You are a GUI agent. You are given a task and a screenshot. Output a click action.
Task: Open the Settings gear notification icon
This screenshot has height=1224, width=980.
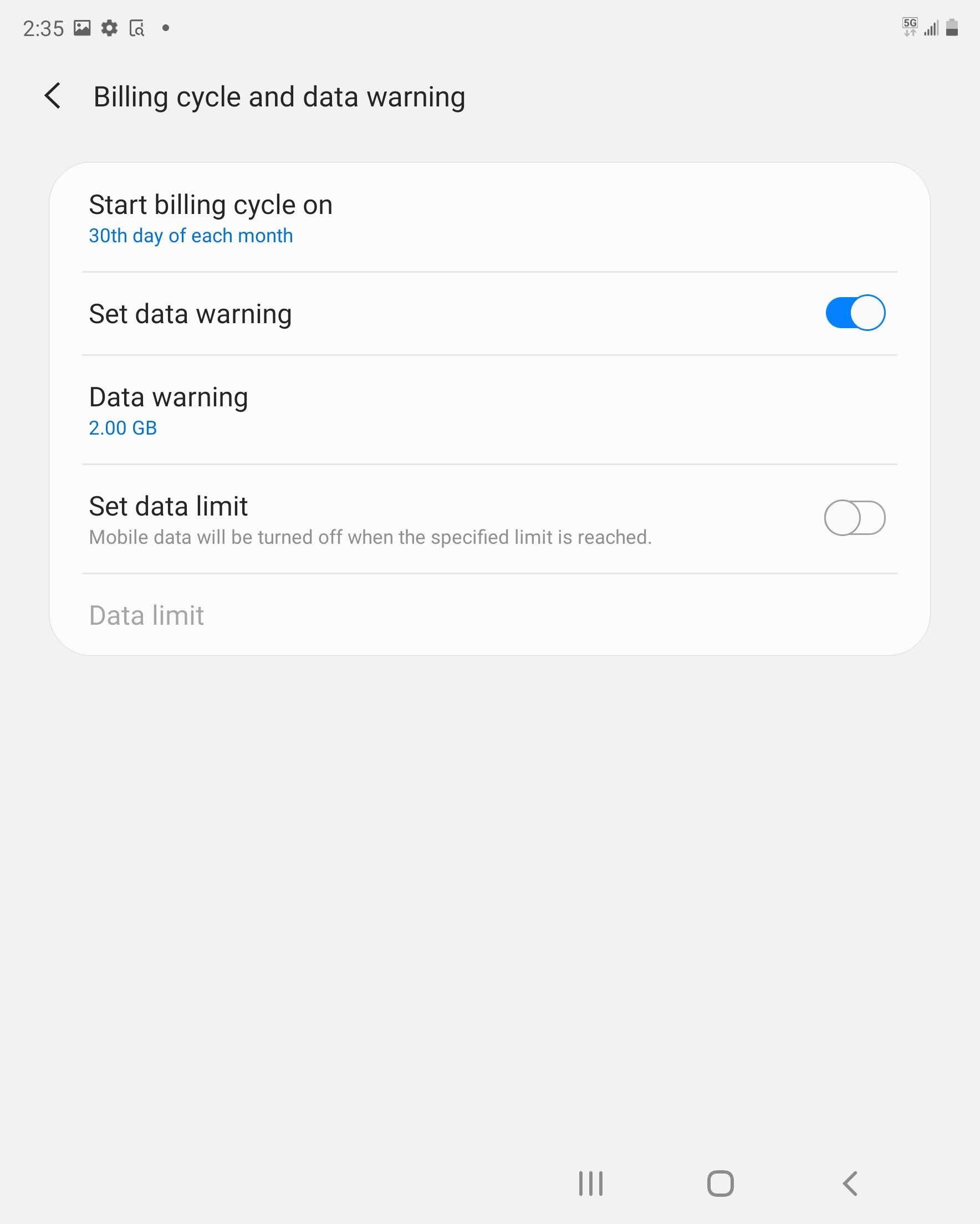click(x=109, y=27)
